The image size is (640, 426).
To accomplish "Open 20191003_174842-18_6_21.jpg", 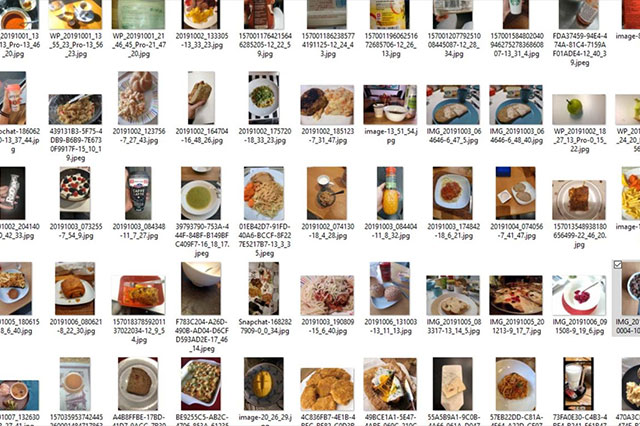I will coord(452,192).
